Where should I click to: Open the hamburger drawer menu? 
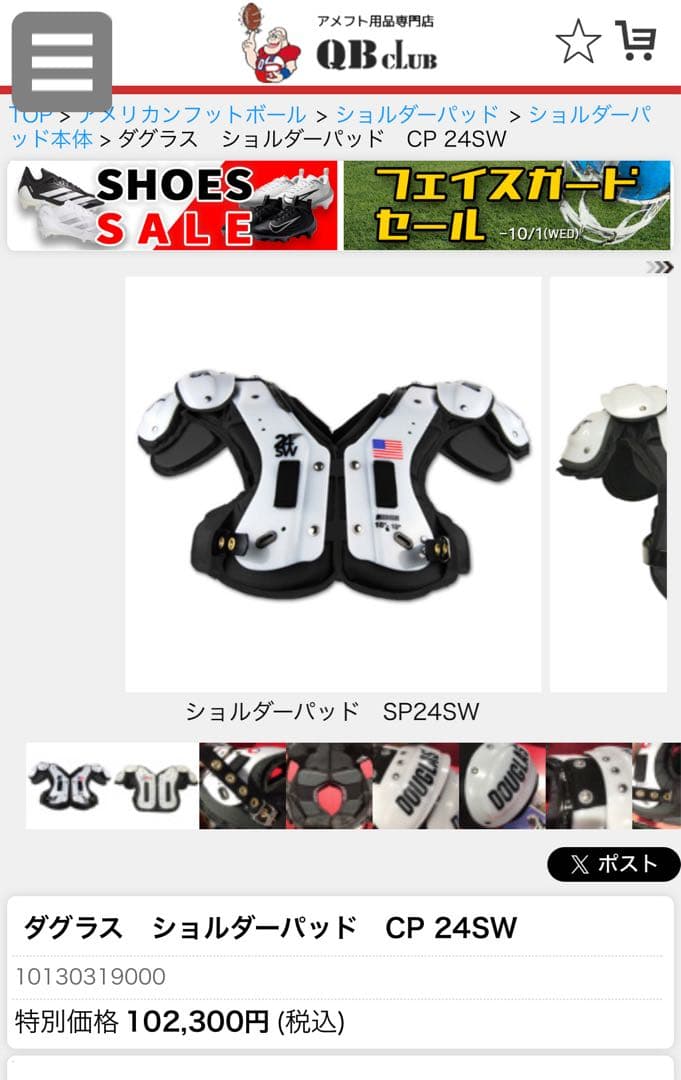pos(61,62)
